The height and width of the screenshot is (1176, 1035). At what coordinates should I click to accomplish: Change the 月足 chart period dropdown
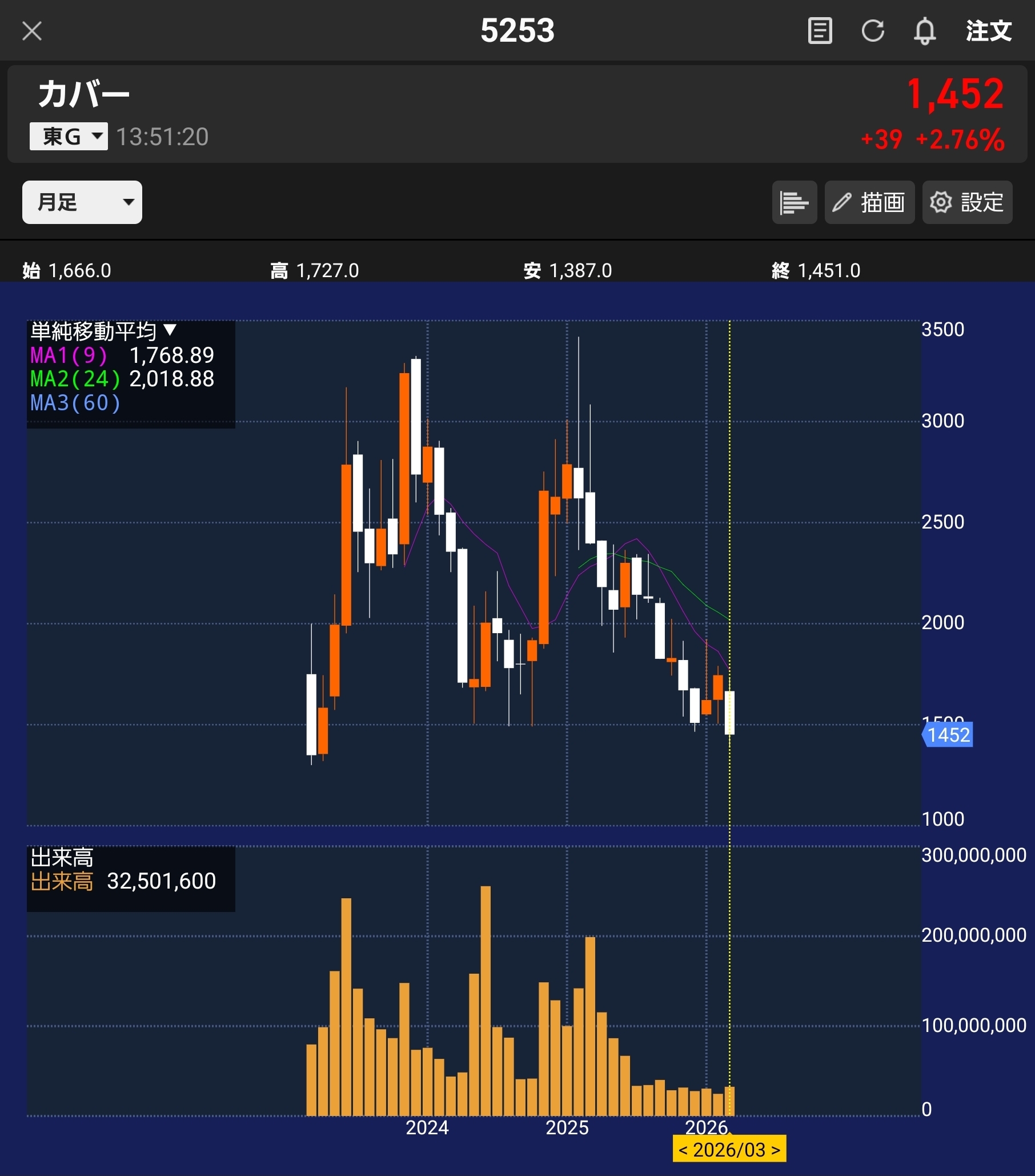[82, 202]
